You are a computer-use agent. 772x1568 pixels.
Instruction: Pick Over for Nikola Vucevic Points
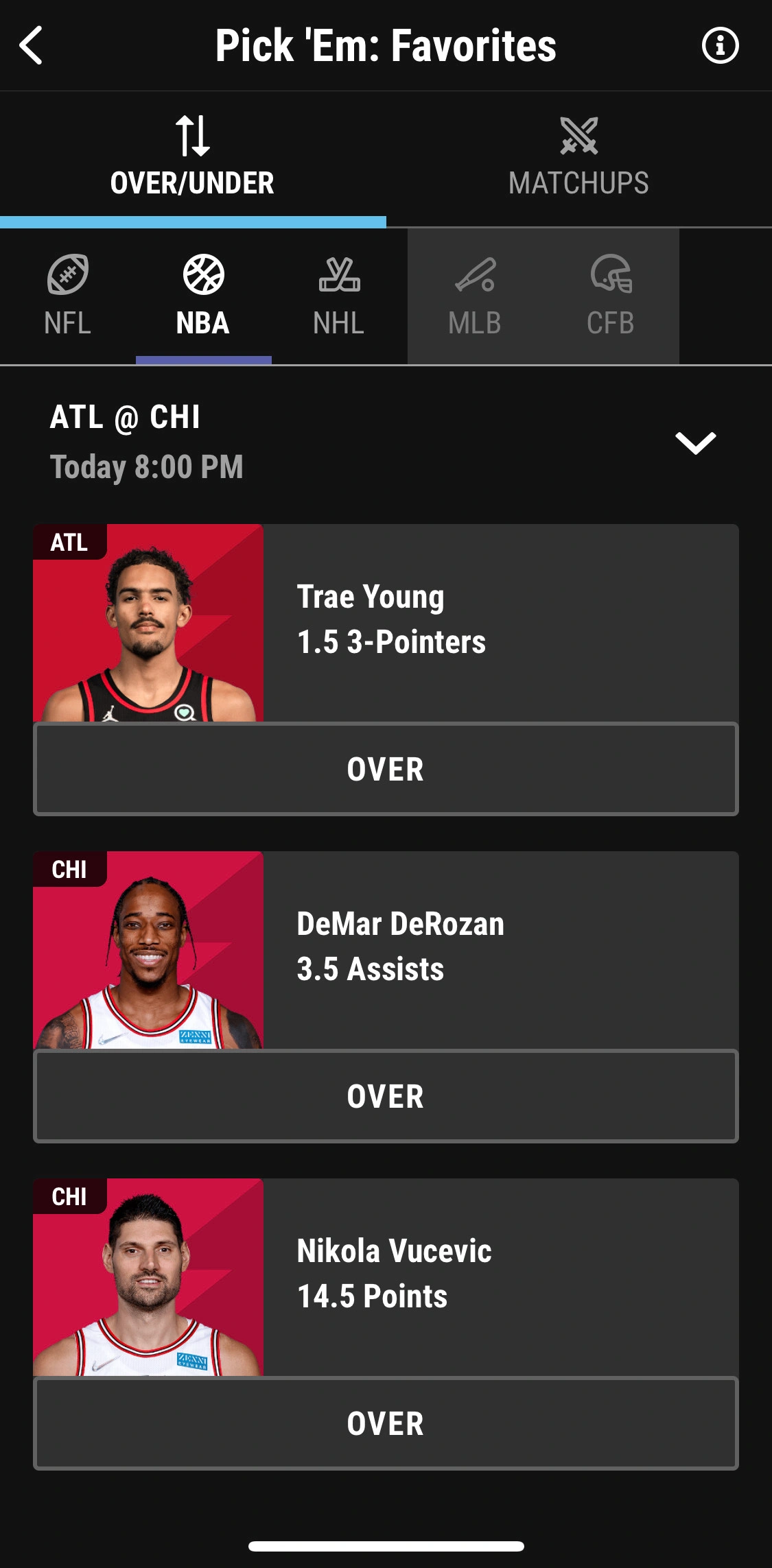click(x=386, y=1423)
